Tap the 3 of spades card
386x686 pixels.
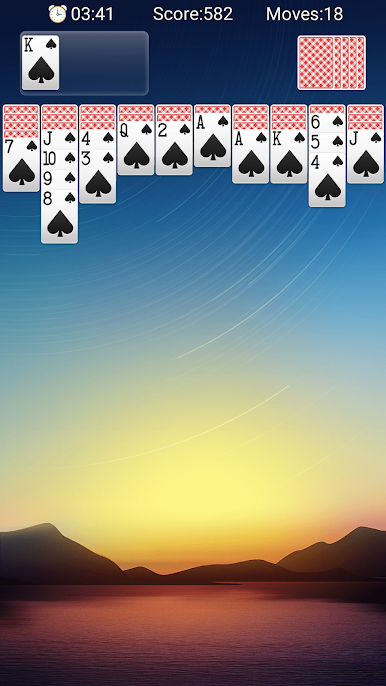pyautogui.click(x=98, y=176)
